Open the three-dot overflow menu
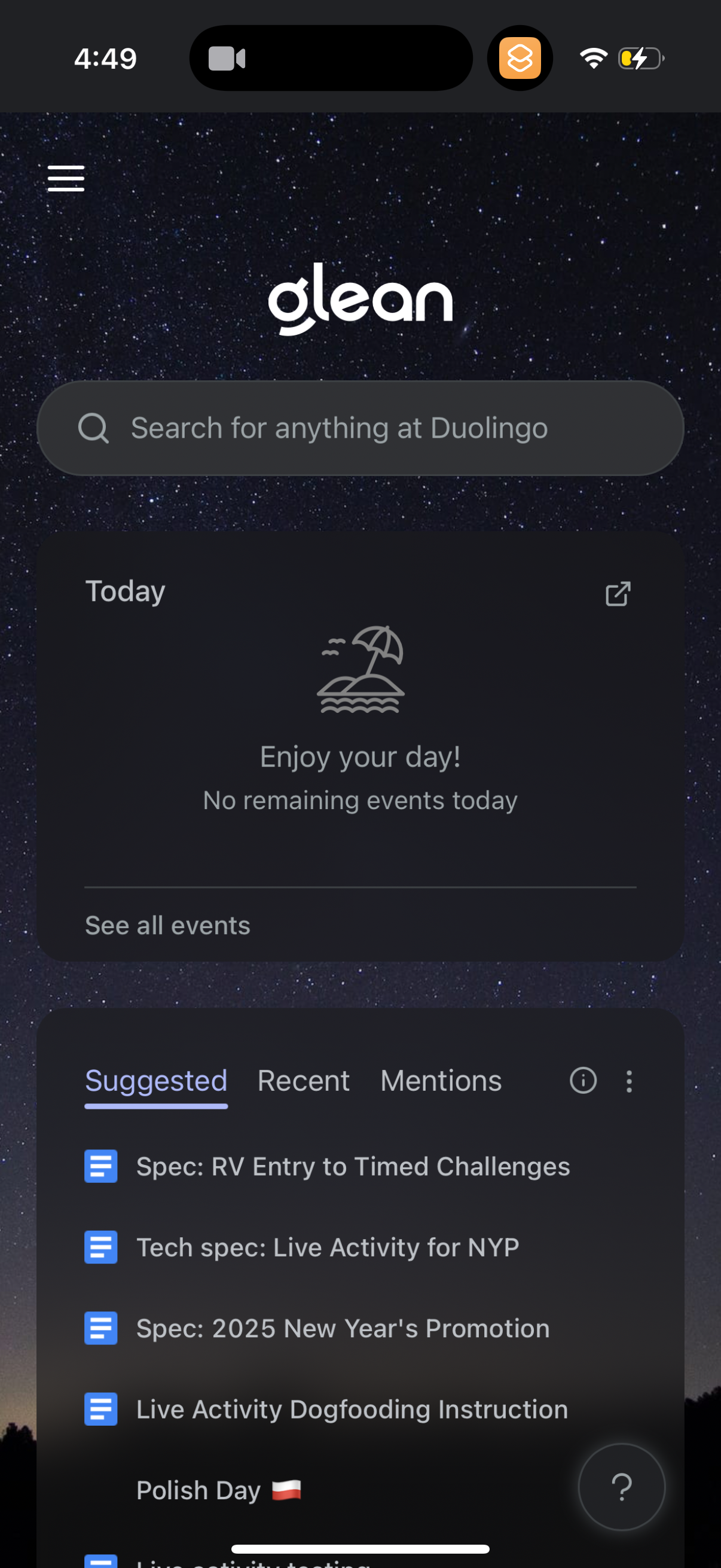This screenshot has width=721, height=1568. click(x=629, y=1081)
